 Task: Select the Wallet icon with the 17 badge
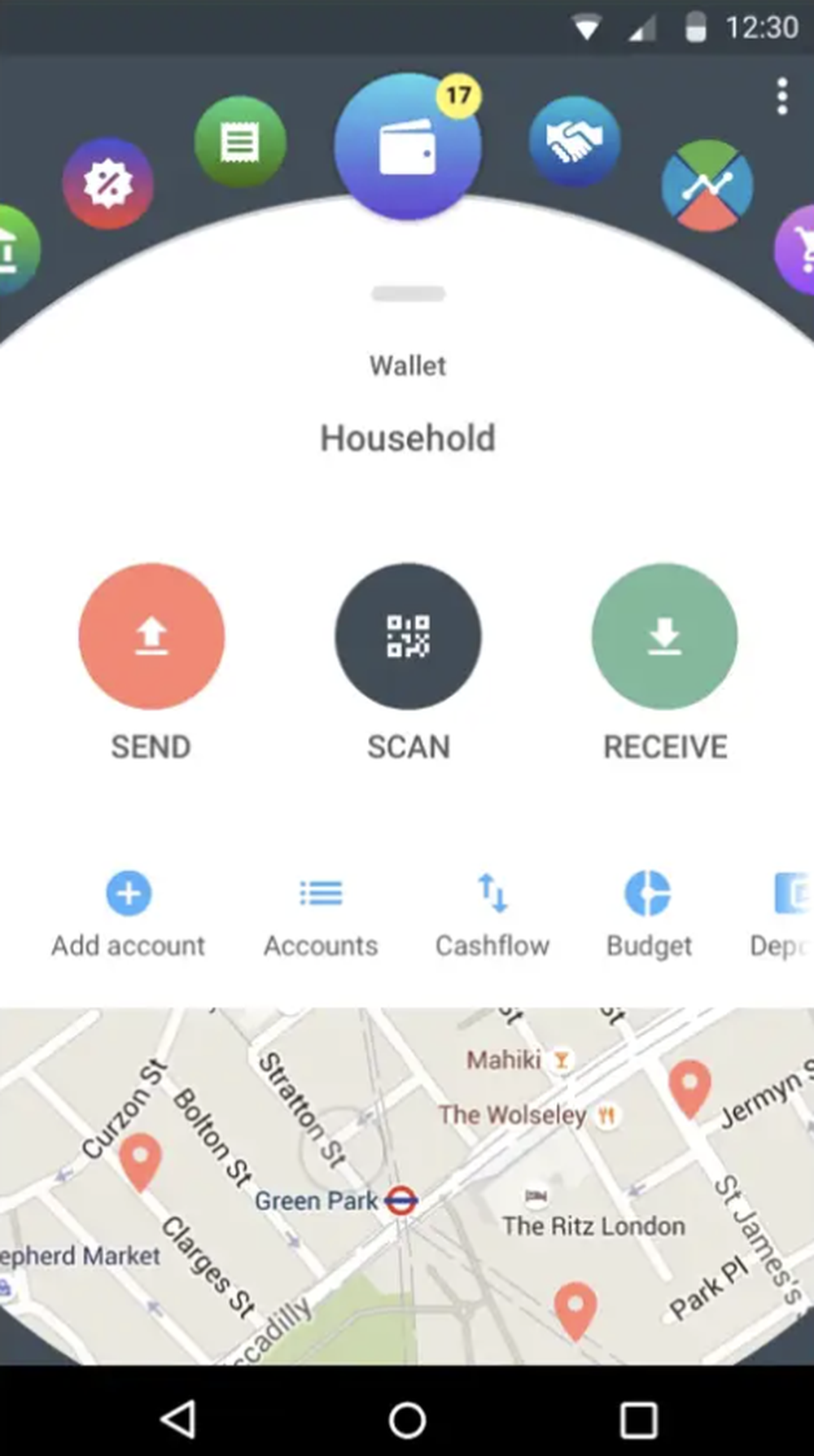(407, 147)
